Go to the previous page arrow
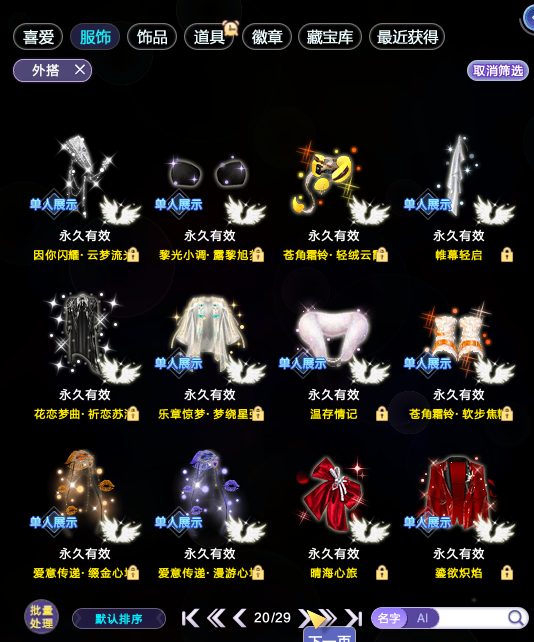Image resolution: width=534 pixels, height=642 pixels. (x=240, y=618)
